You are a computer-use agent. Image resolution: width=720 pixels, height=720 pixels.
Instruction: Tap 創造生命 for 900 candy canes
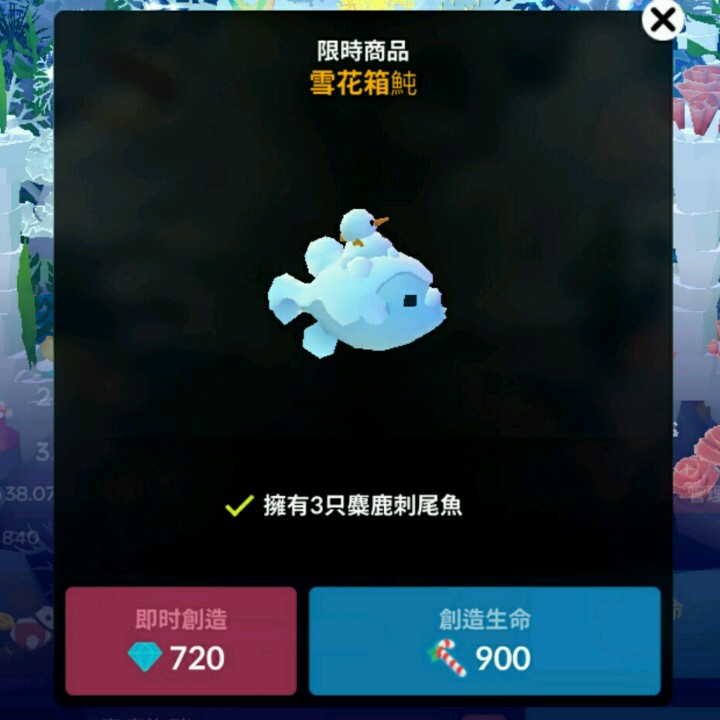[485, 640]
